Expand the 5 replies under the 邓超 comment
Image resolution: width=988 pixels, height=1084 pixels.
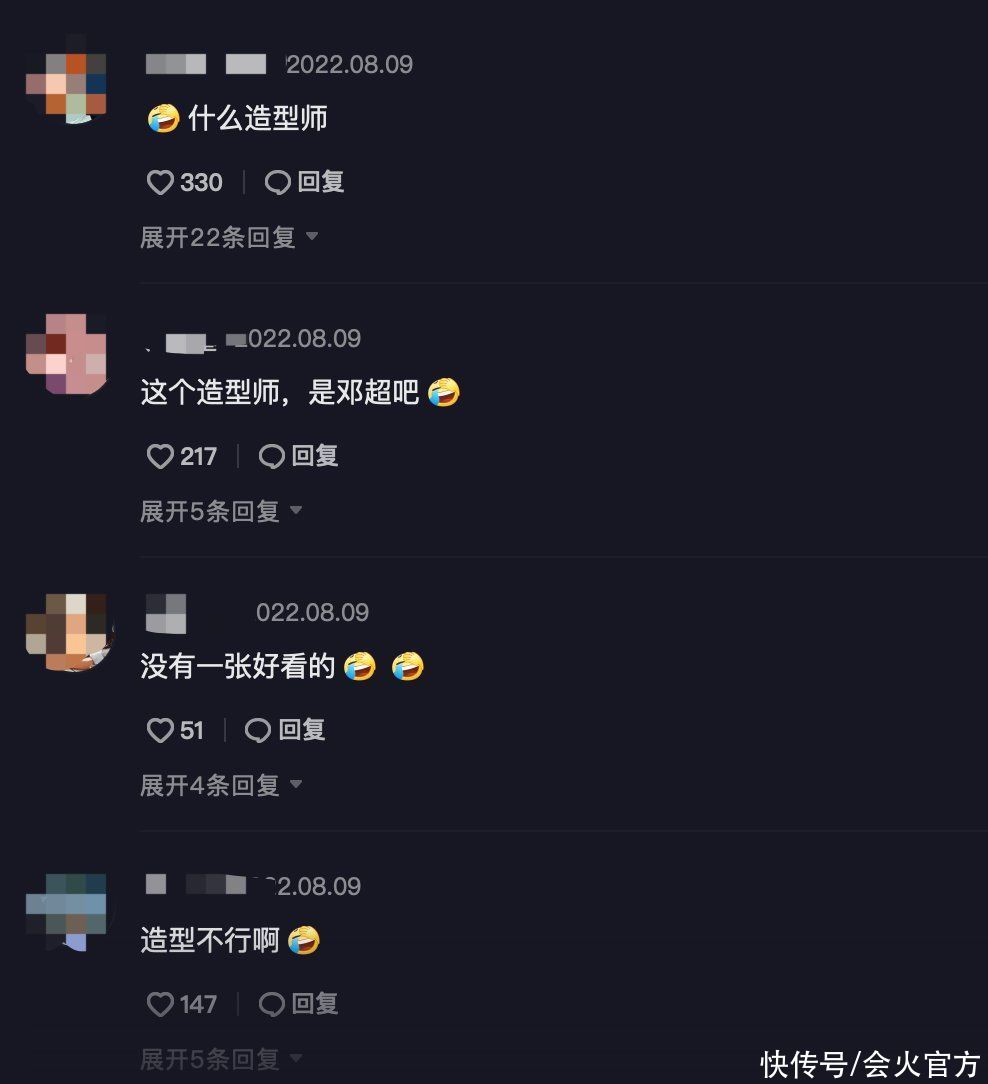coord(220,511)
